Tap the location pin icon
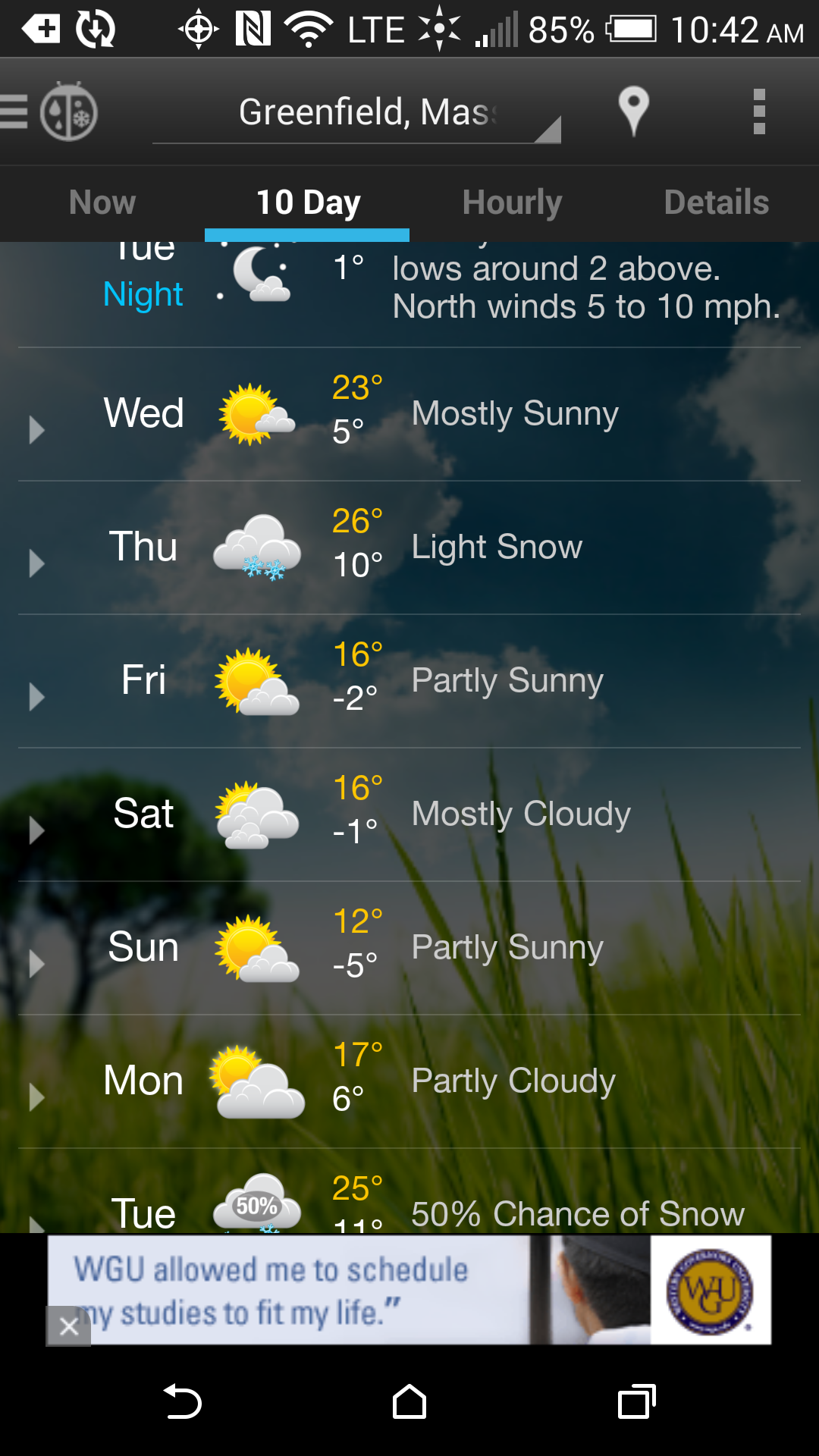This screenshot has width=819, height=1456. (633, 111)
